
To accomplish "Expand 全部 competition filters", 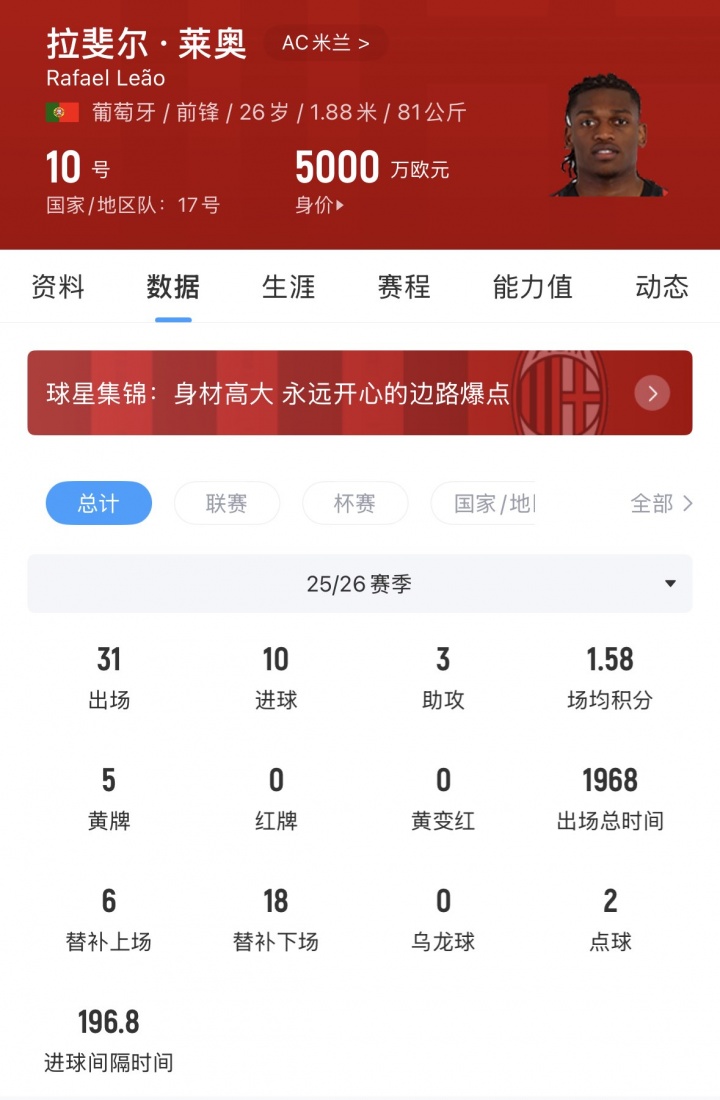I will 661,503.
